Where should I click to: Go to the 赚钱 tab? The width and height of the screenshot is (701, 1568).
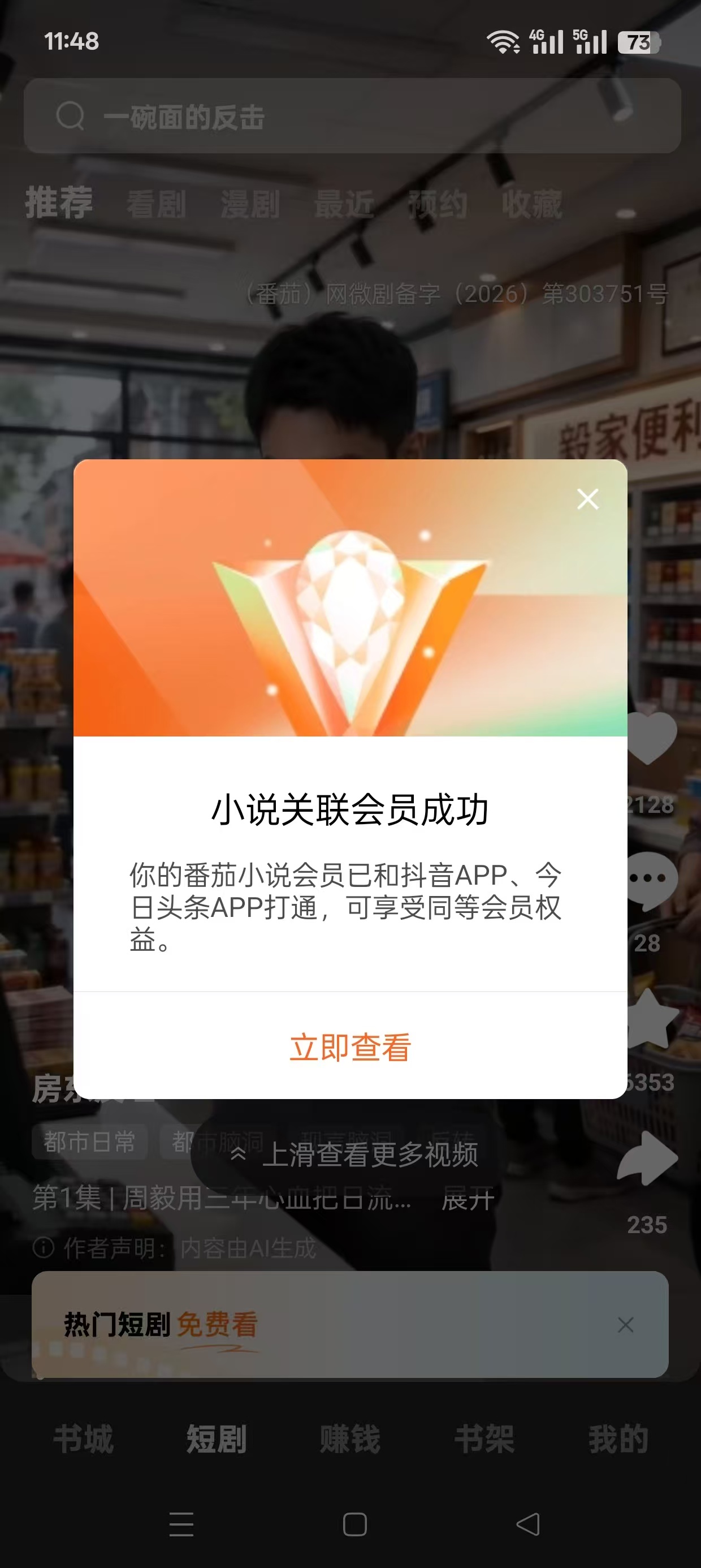point(350,1439)
